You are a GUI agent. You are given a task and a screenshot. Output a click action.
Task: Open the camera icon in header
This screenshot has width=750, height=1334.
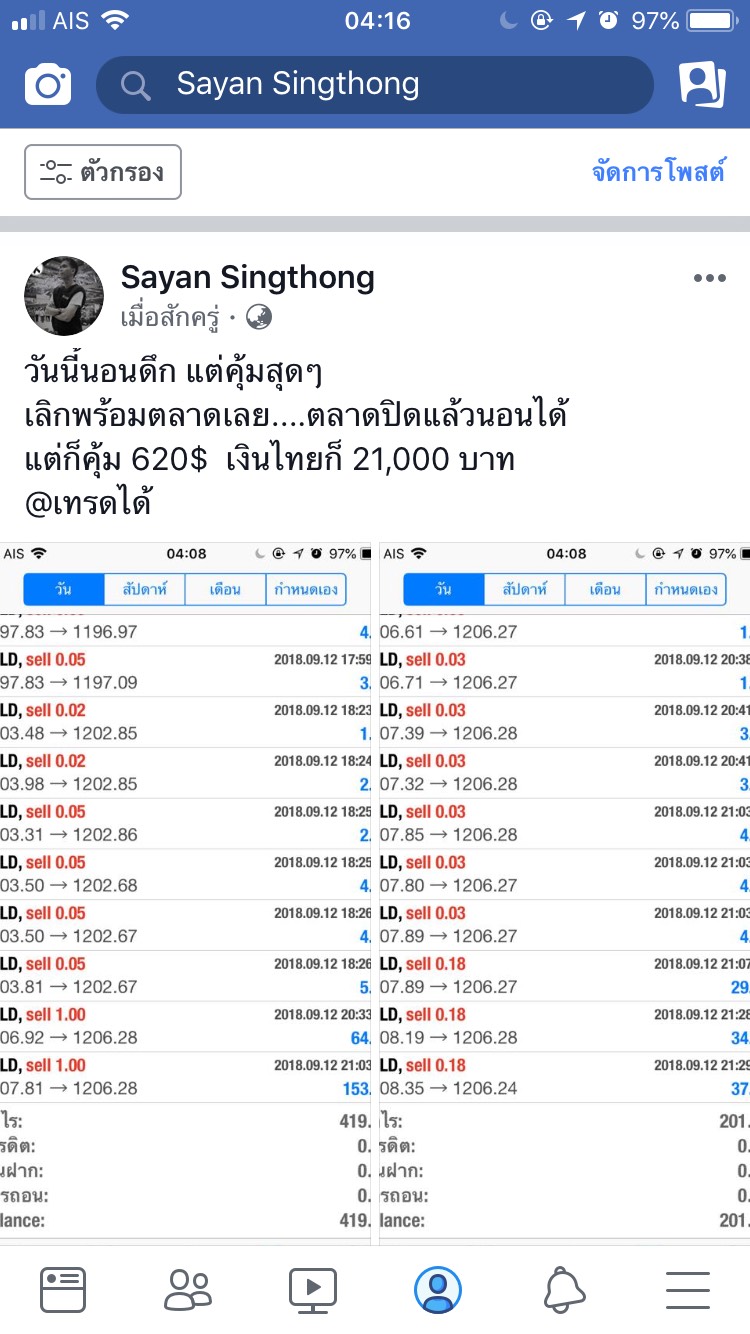tap(48, 85)
